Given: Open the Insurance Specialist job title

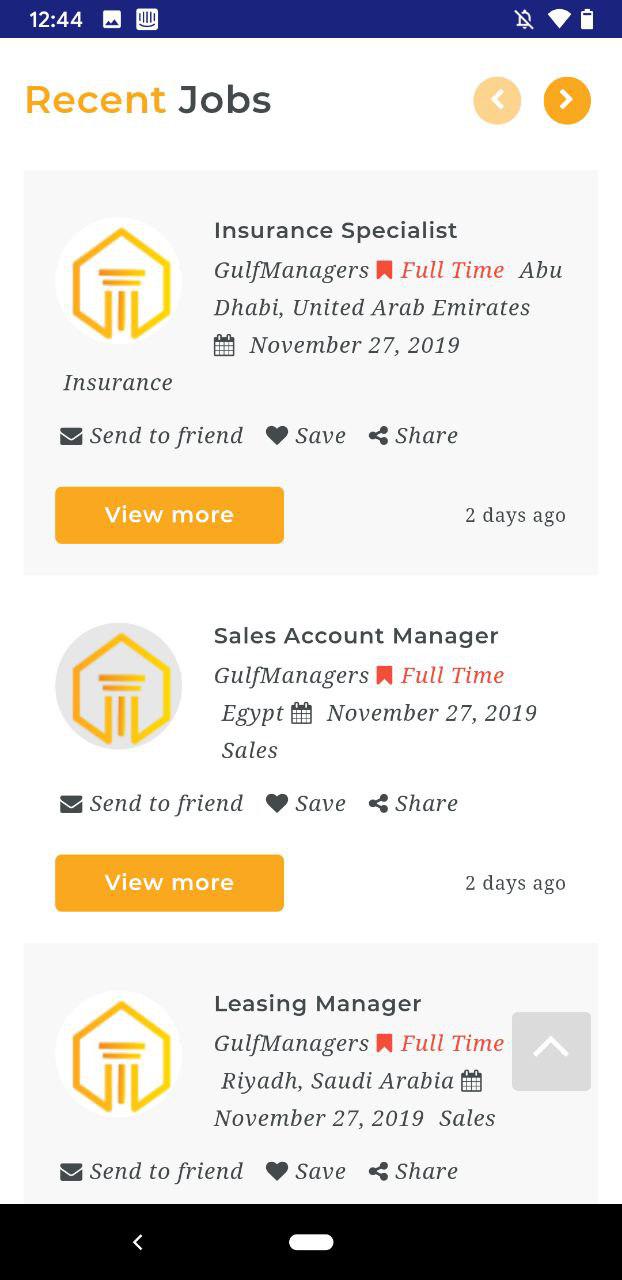Looking at the screenshot, I should [335, 230].
